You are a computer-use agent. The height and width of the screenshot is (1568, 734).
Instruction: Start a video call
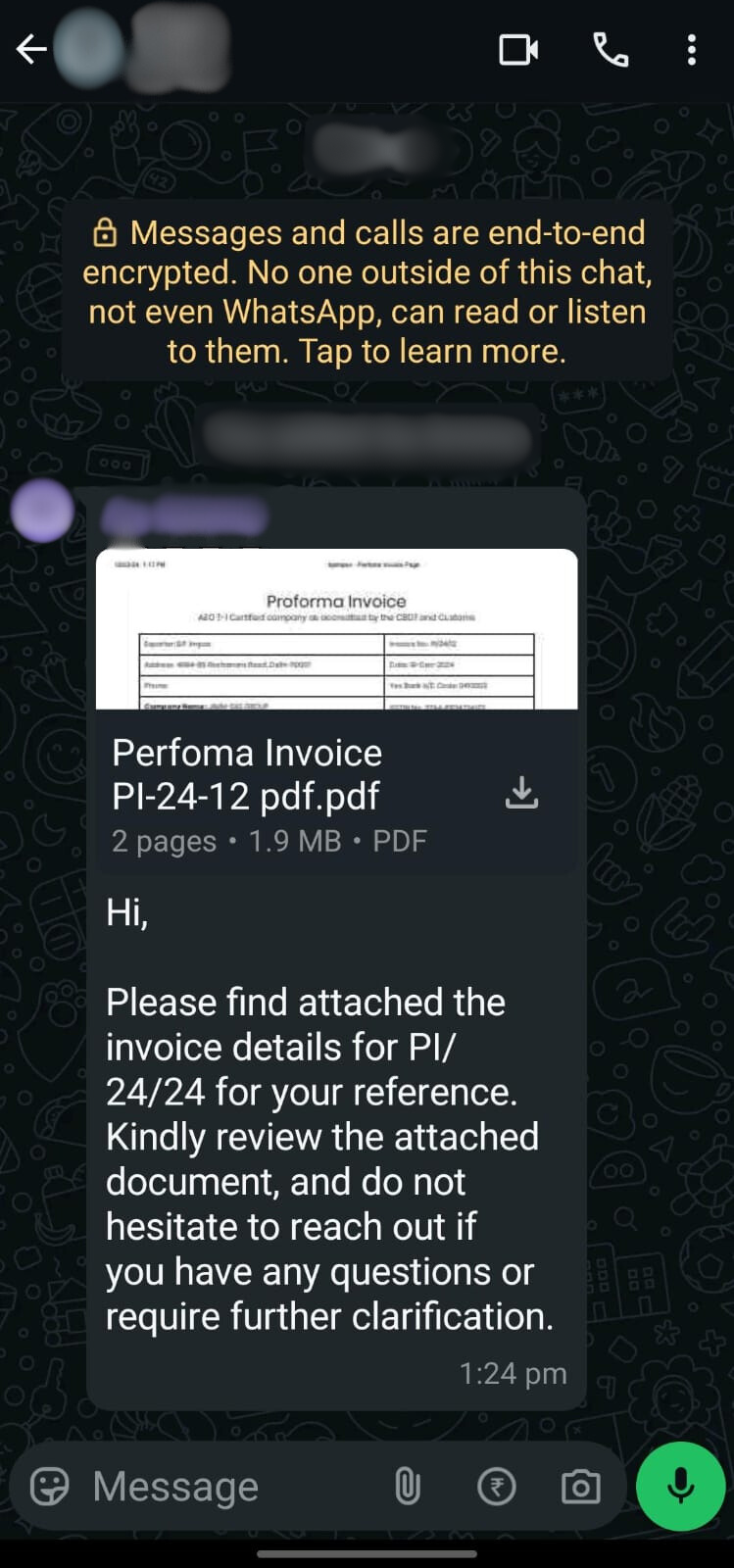pyautogui.click(x=518, y=49)
